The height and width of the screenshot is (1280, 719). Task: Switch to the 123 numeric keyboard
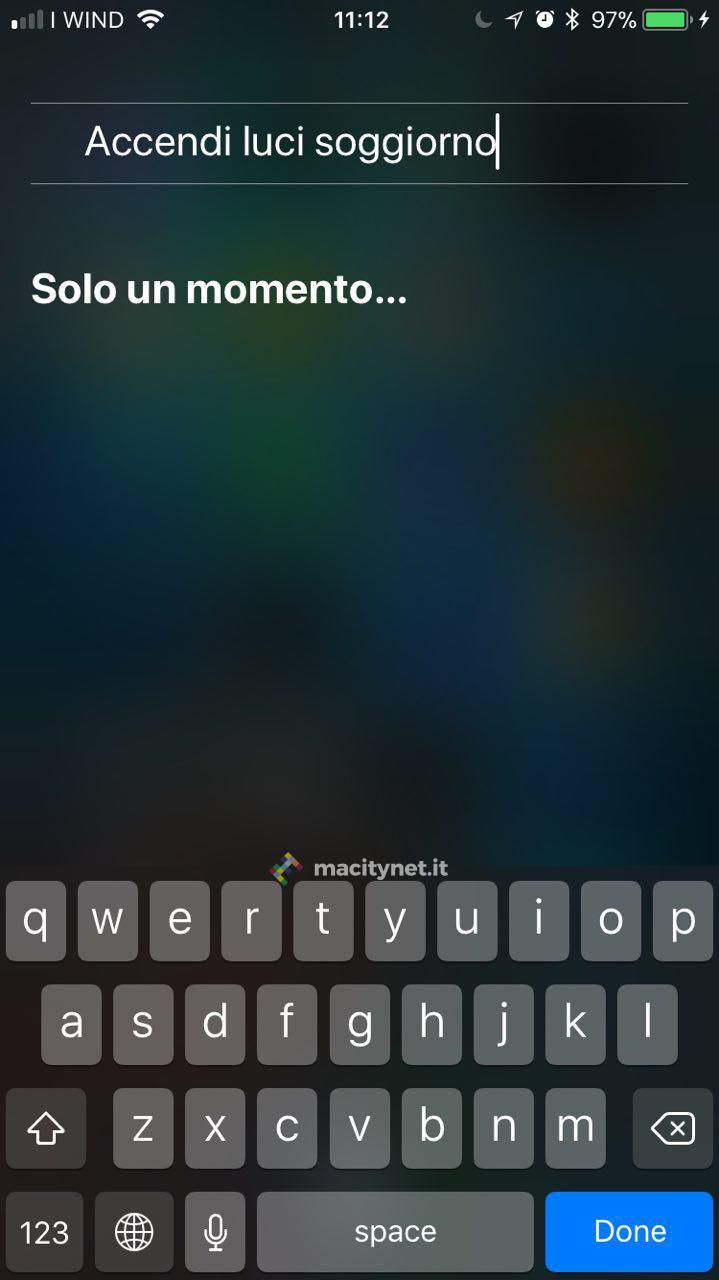(x=45, y=1231)
